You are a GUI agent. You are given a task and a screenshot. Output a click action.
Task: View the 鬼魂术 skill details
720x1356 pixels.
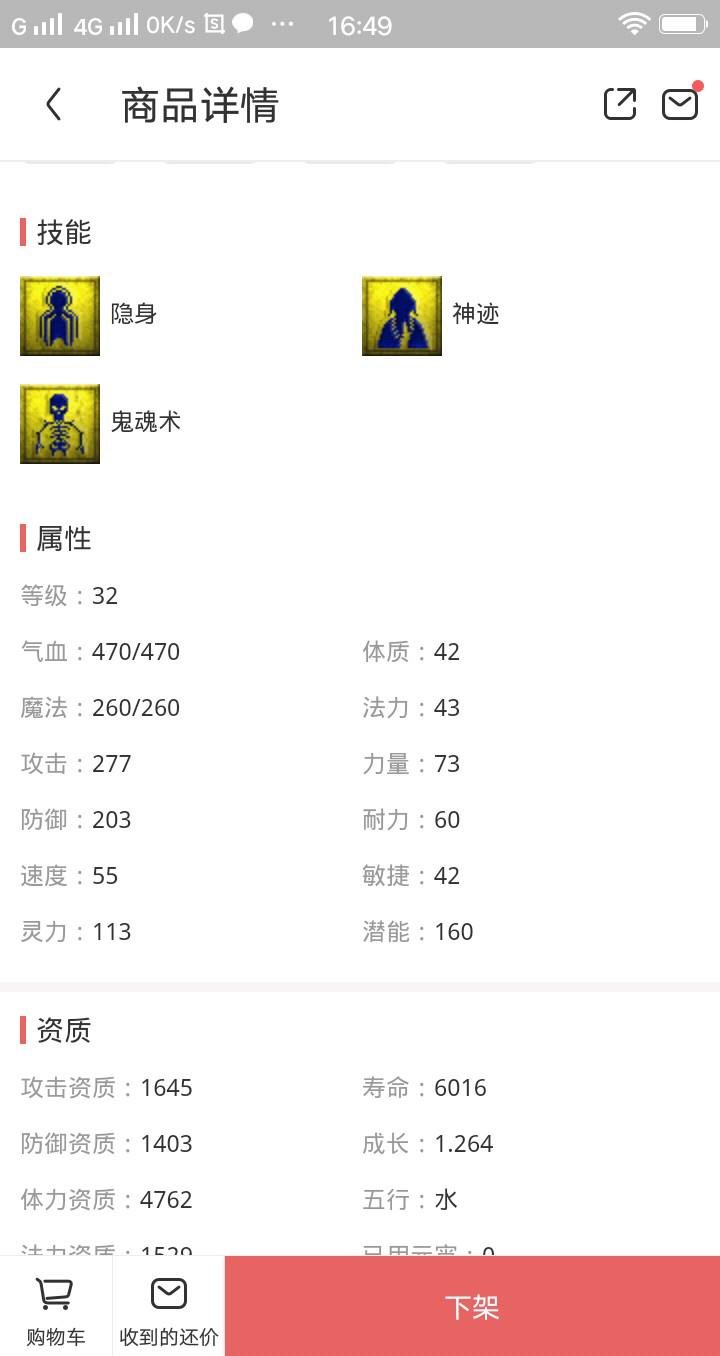61,424
